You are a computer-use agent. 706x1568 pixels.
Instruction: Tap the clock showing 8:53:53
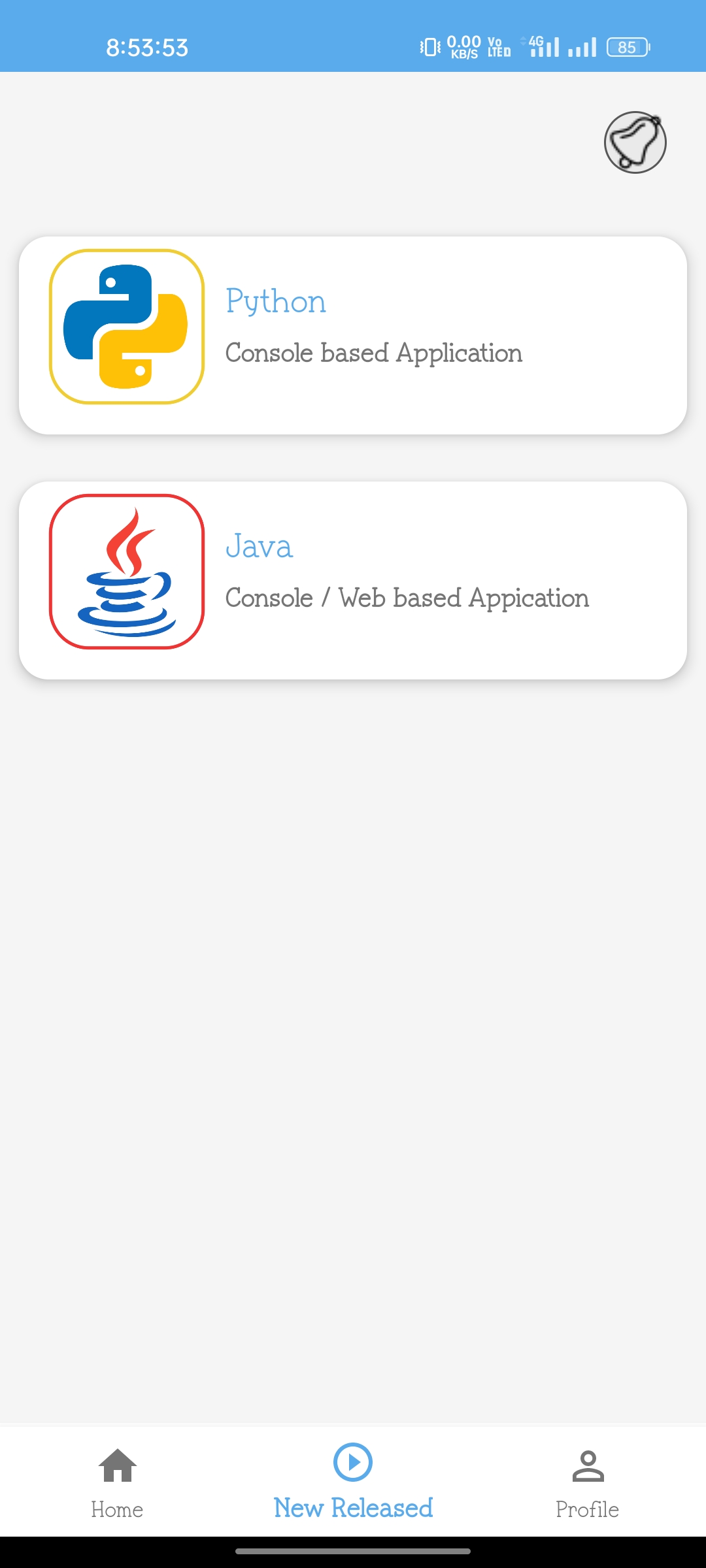tap(148, 46)
